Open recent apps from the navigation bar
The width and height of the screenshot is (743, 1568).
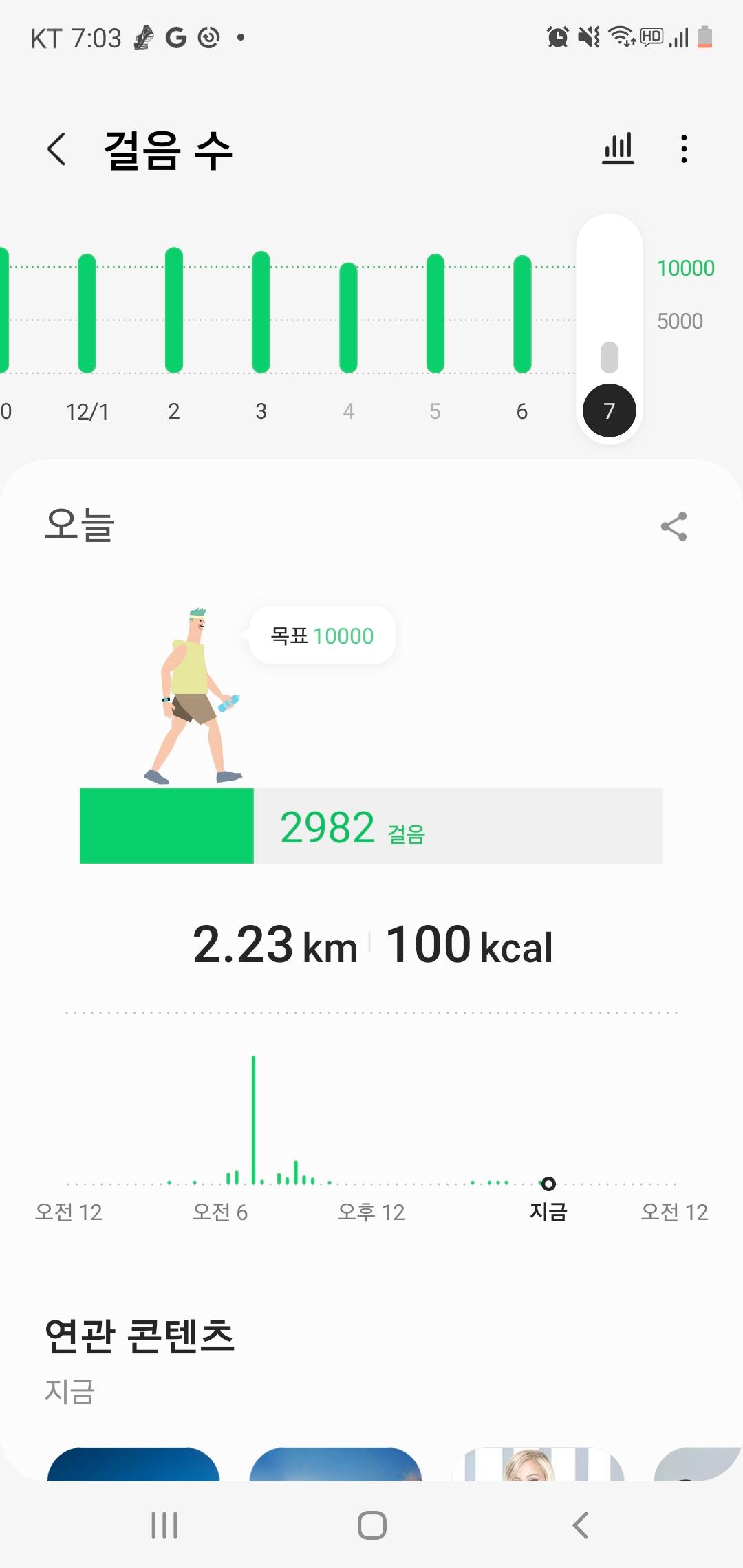click(164, 1525)
